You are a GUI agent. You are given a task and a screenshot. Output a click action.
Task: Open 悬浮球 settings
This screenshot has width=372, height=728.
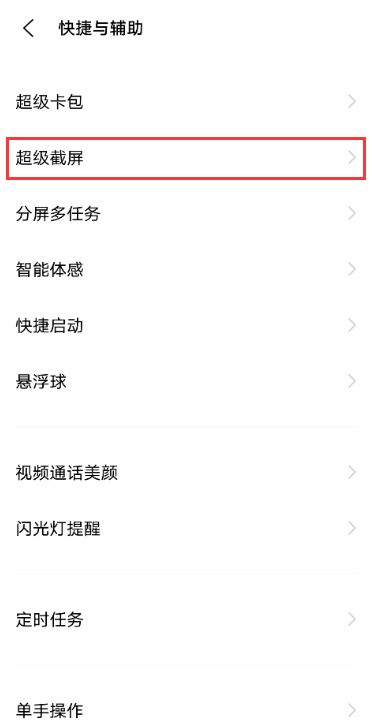(186, 381)
